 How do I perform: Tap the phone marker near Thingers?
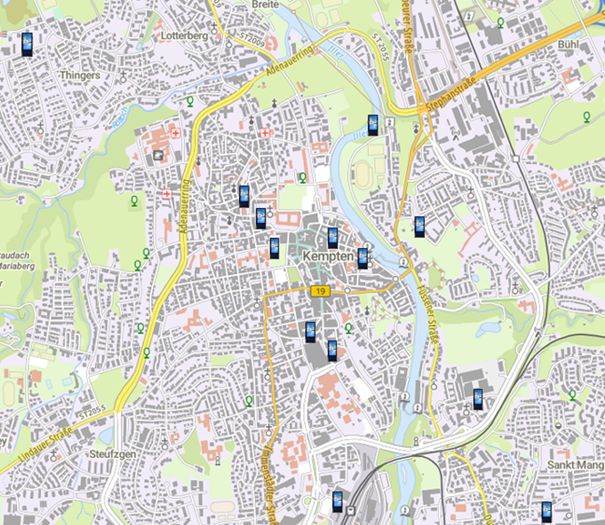[28, 43]
